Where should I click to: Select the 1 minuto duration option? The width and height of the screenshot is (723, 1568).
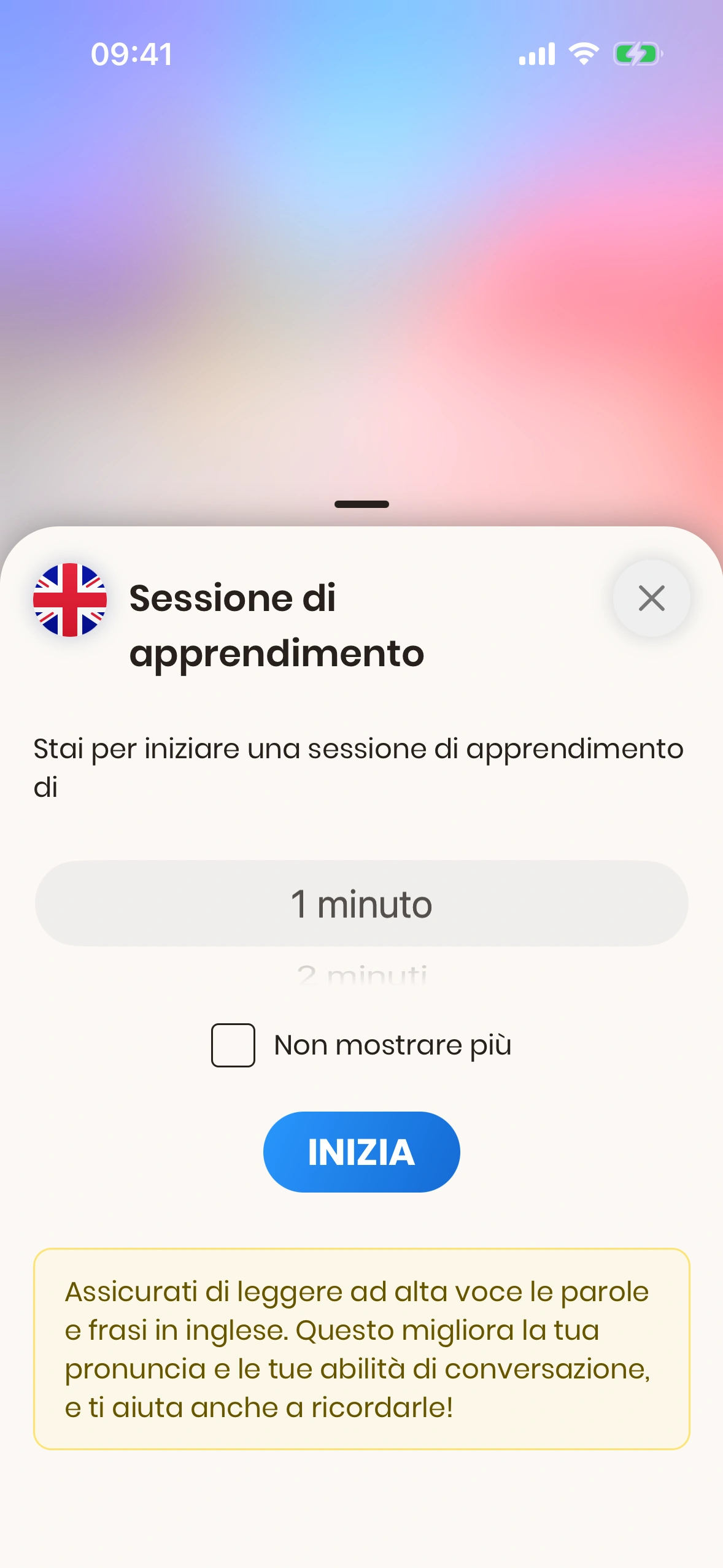[x=361, y=904]
